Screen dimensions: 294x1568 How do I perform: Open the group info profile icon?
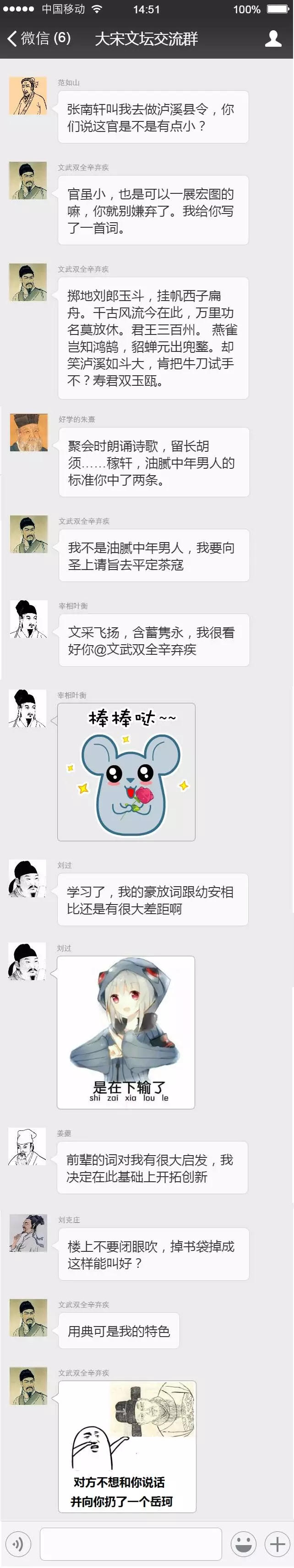pos(272,38)
